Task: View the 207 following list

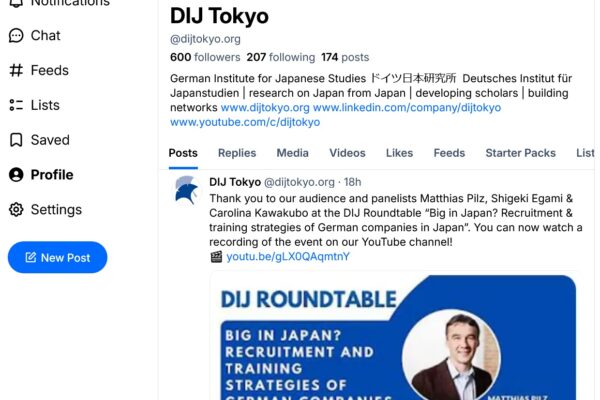Action: coord(281,58)
